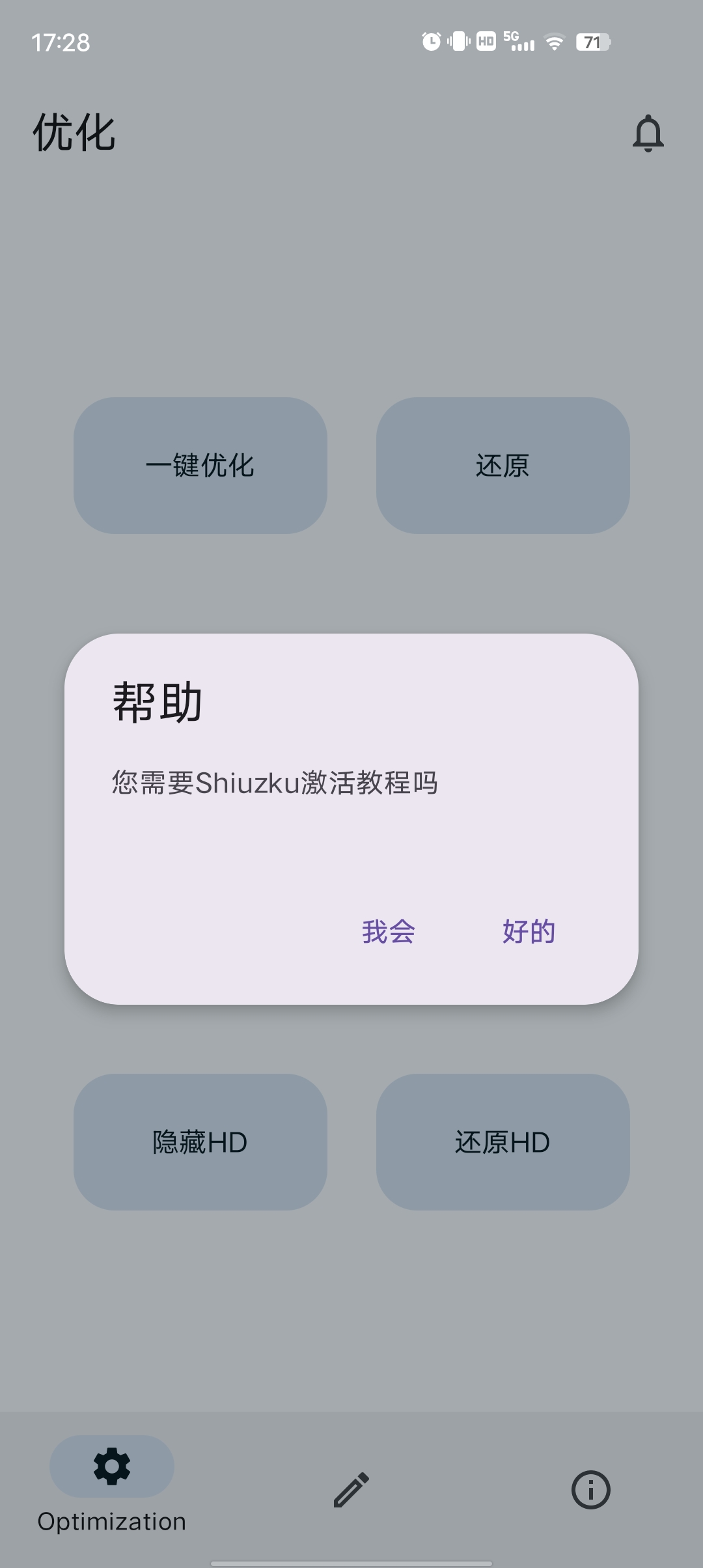Switch to the pencil edit tab
The height and width of the screenshot is (1568, 703).
point(351,1490)
